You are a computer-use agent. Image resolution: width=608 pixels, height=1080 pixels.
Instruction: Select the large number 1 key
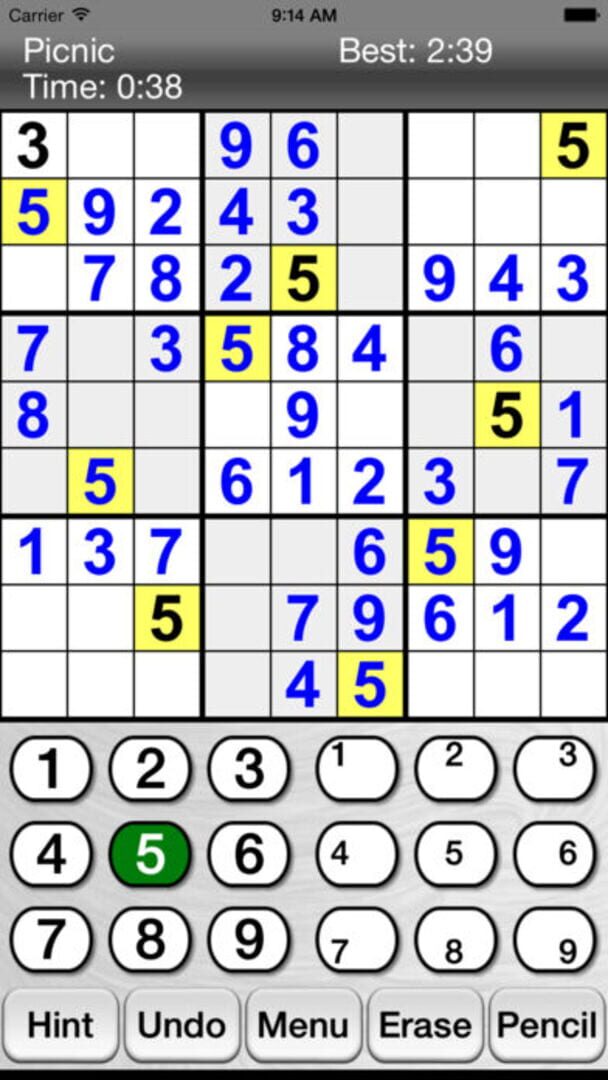[51, 770]
